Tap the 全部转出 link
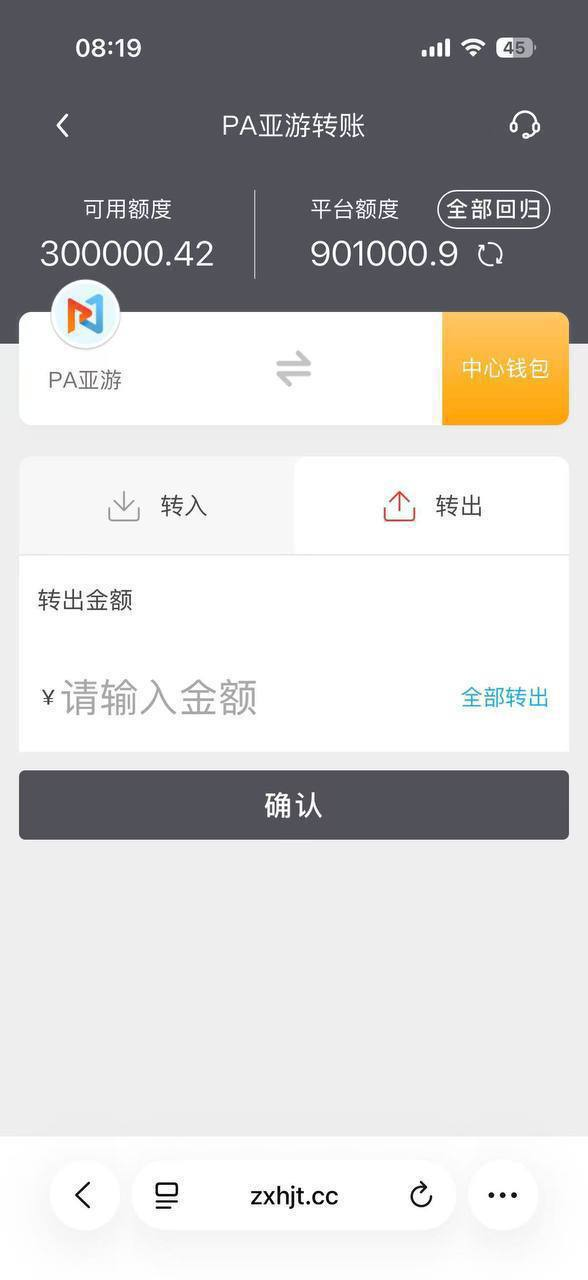Viewport: 588px width, 1280px height. point(505,697)
